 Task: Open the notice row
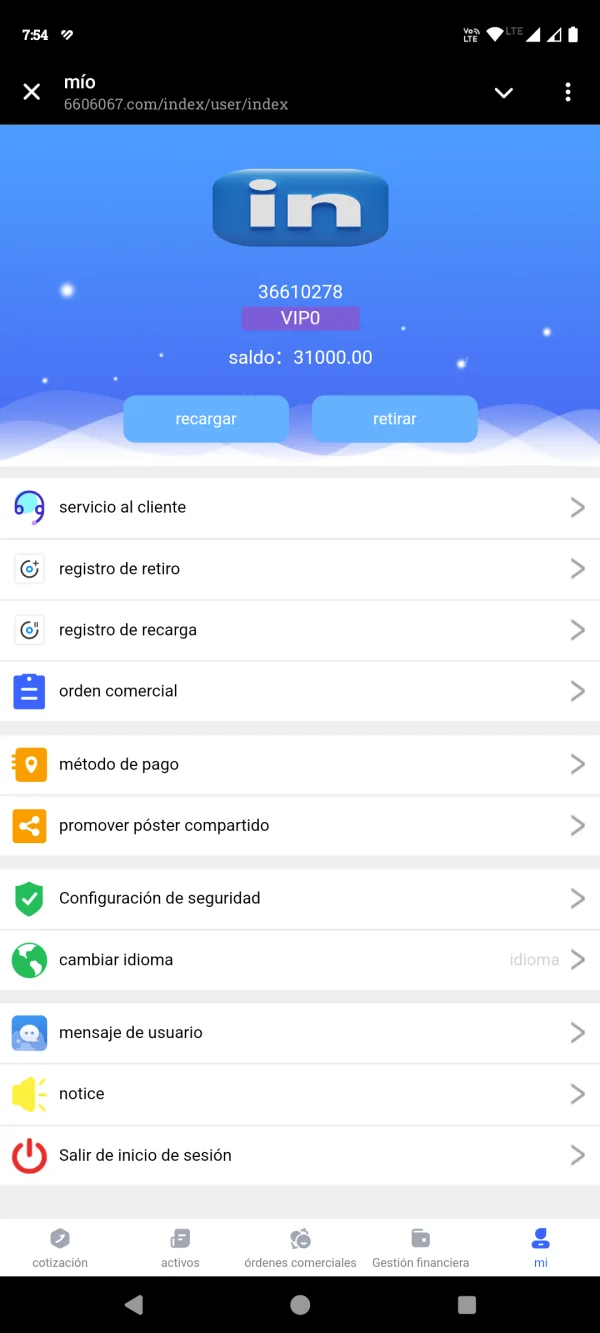point(300,1094)
